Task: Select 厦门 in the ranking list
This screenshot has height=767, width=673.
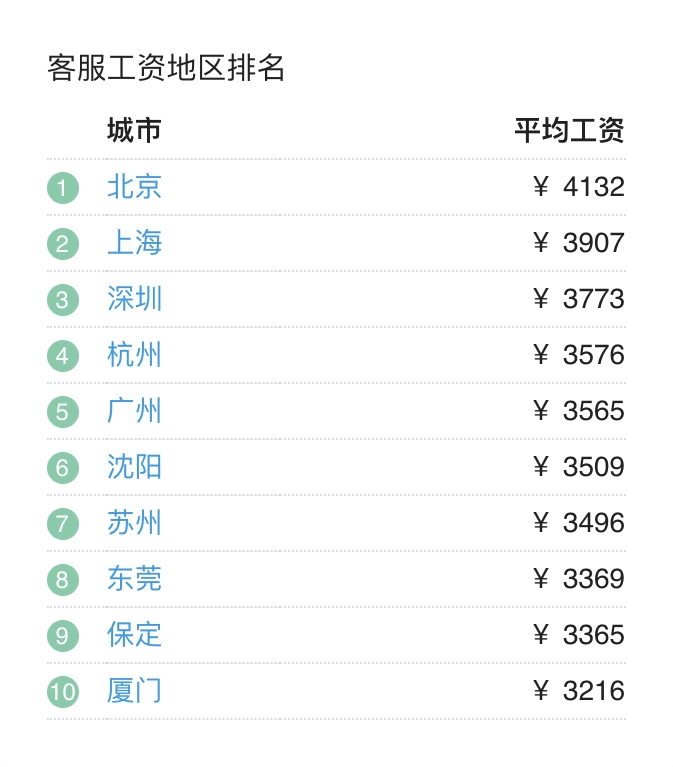Action: (134, 691)
